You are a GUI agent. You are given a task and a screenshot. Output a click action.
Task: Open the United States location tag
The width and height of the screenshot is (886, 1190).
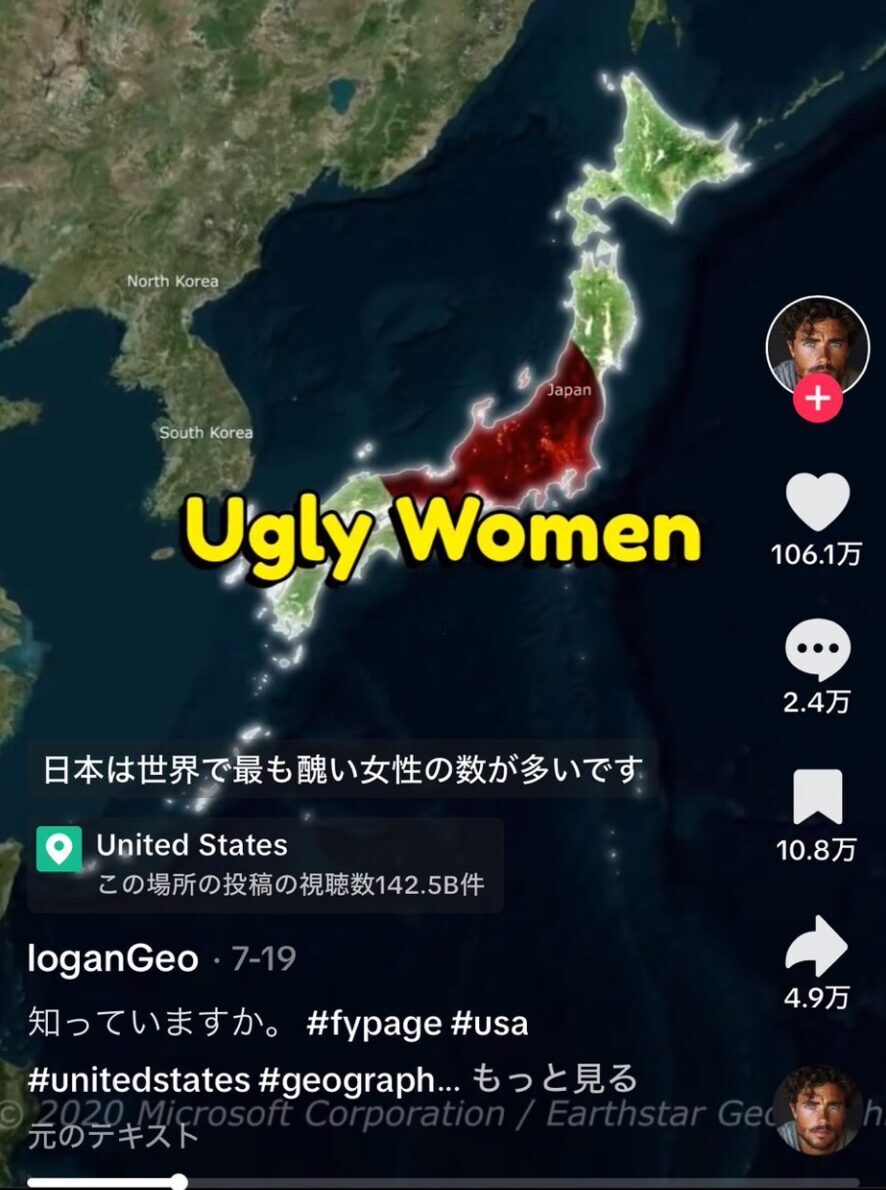(192, 846)
